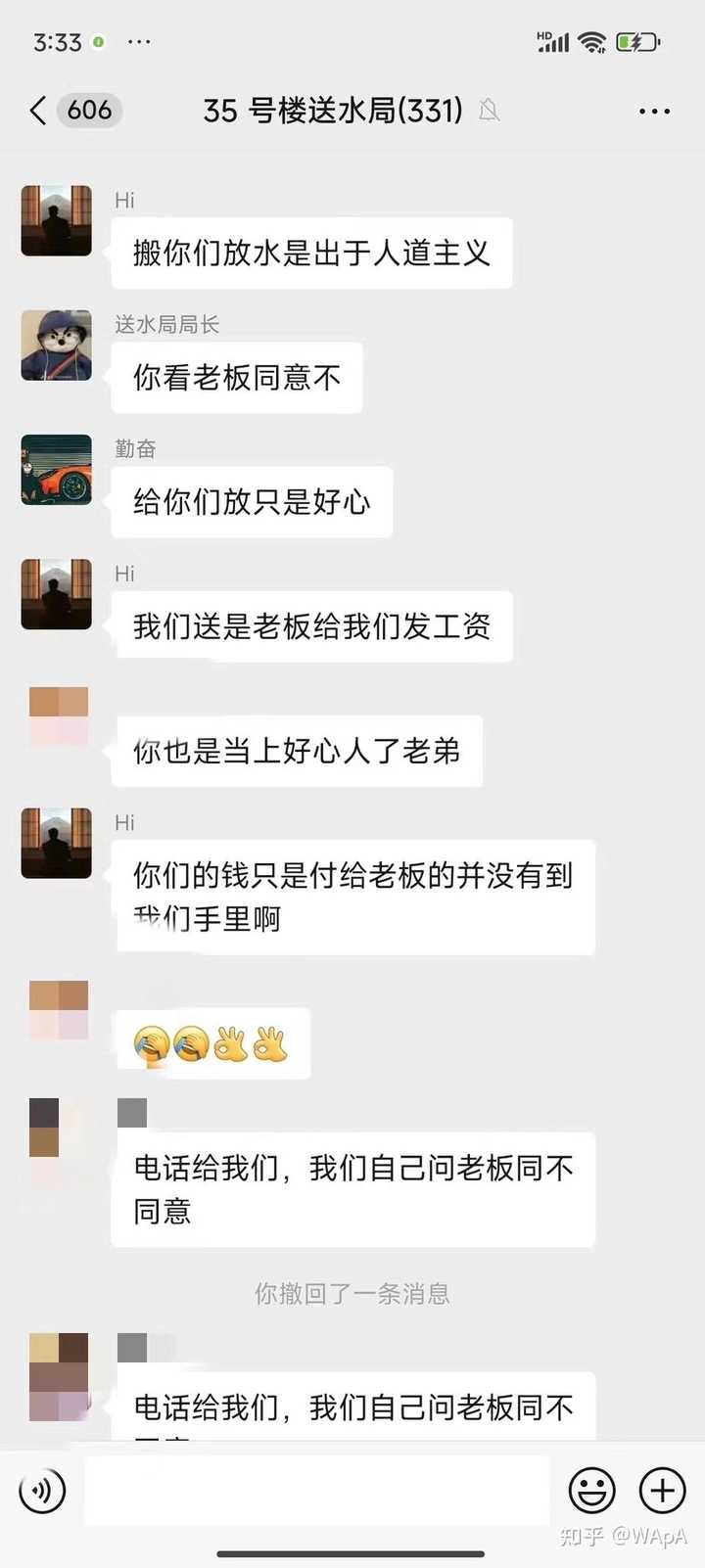The height and width of the screenshot is (1568, 705).
Task: Open the plus attachments menu
Action: [663, 1491]
